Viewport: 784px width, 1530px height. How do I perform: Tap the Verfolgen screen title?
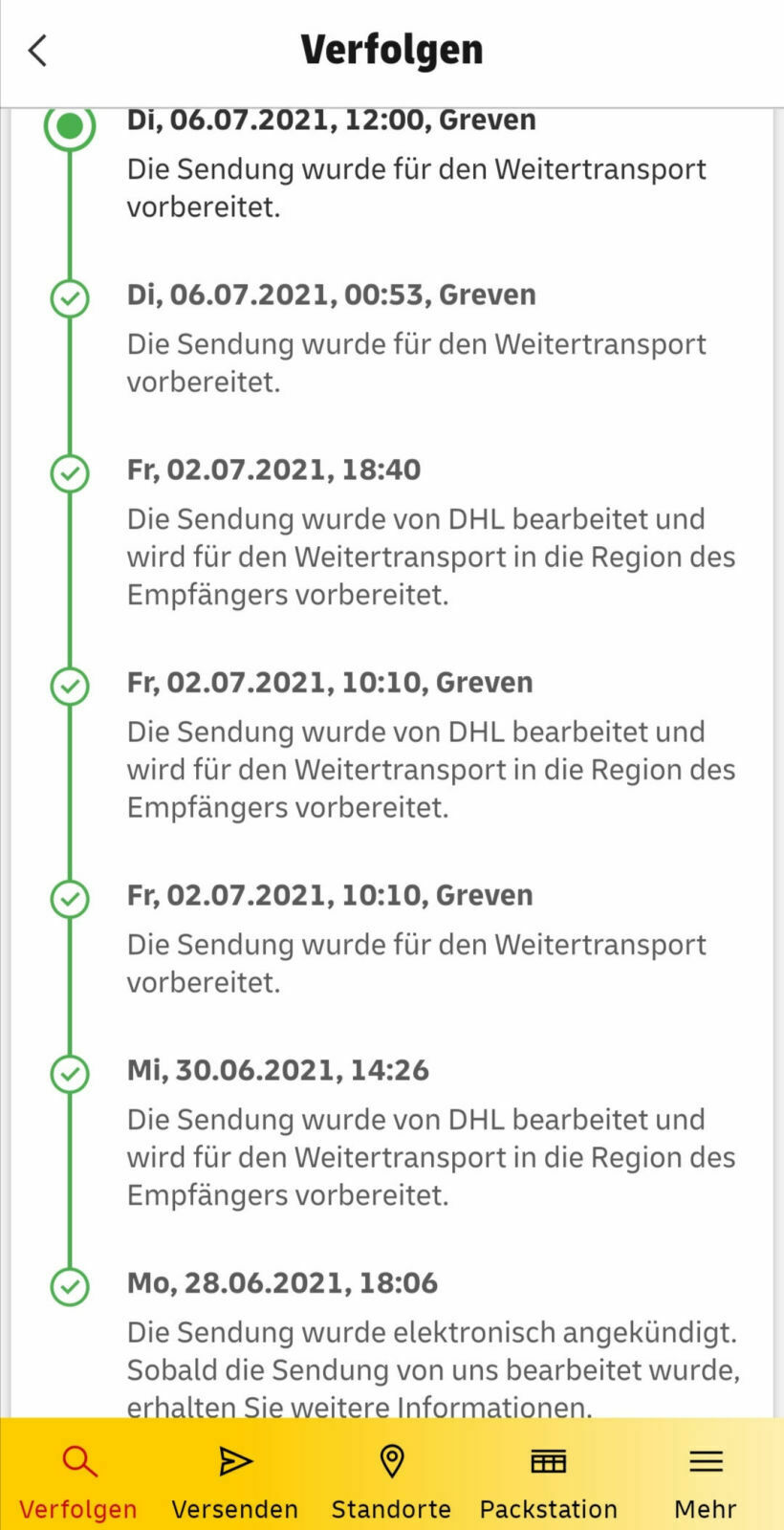[391, 48]
